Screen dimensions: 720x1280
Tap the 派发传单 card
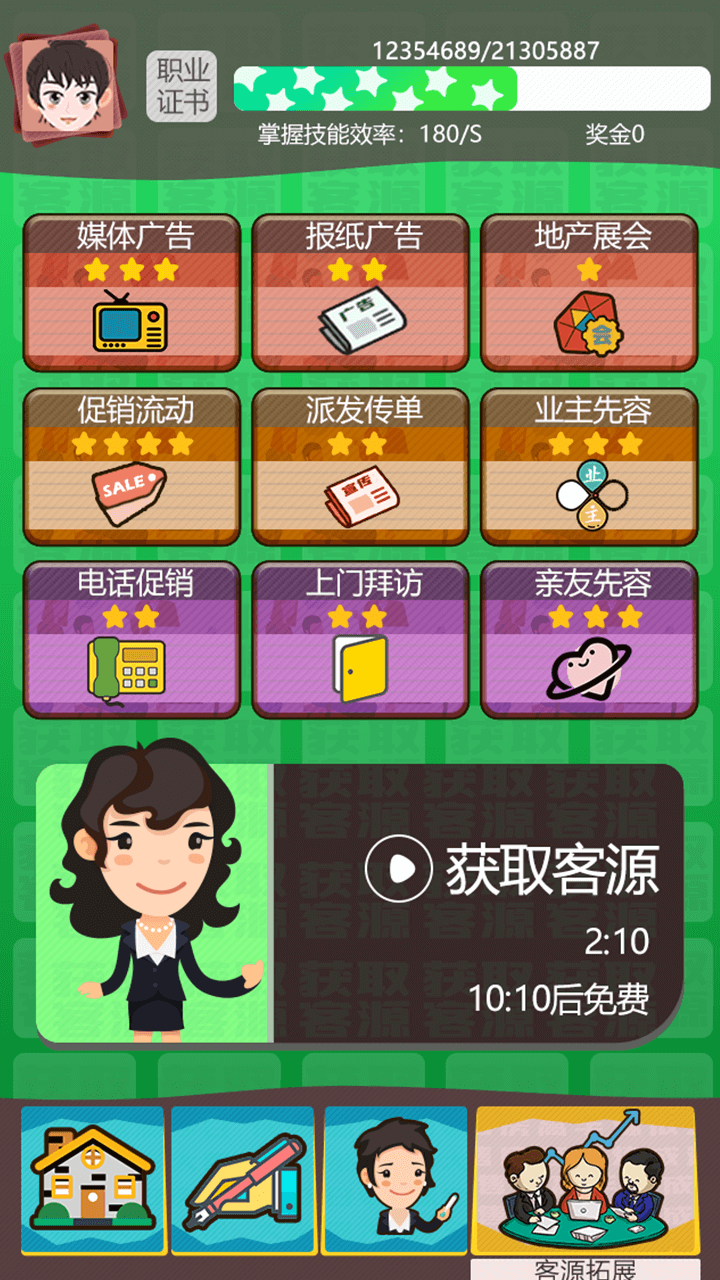click(x=360, y=466)
